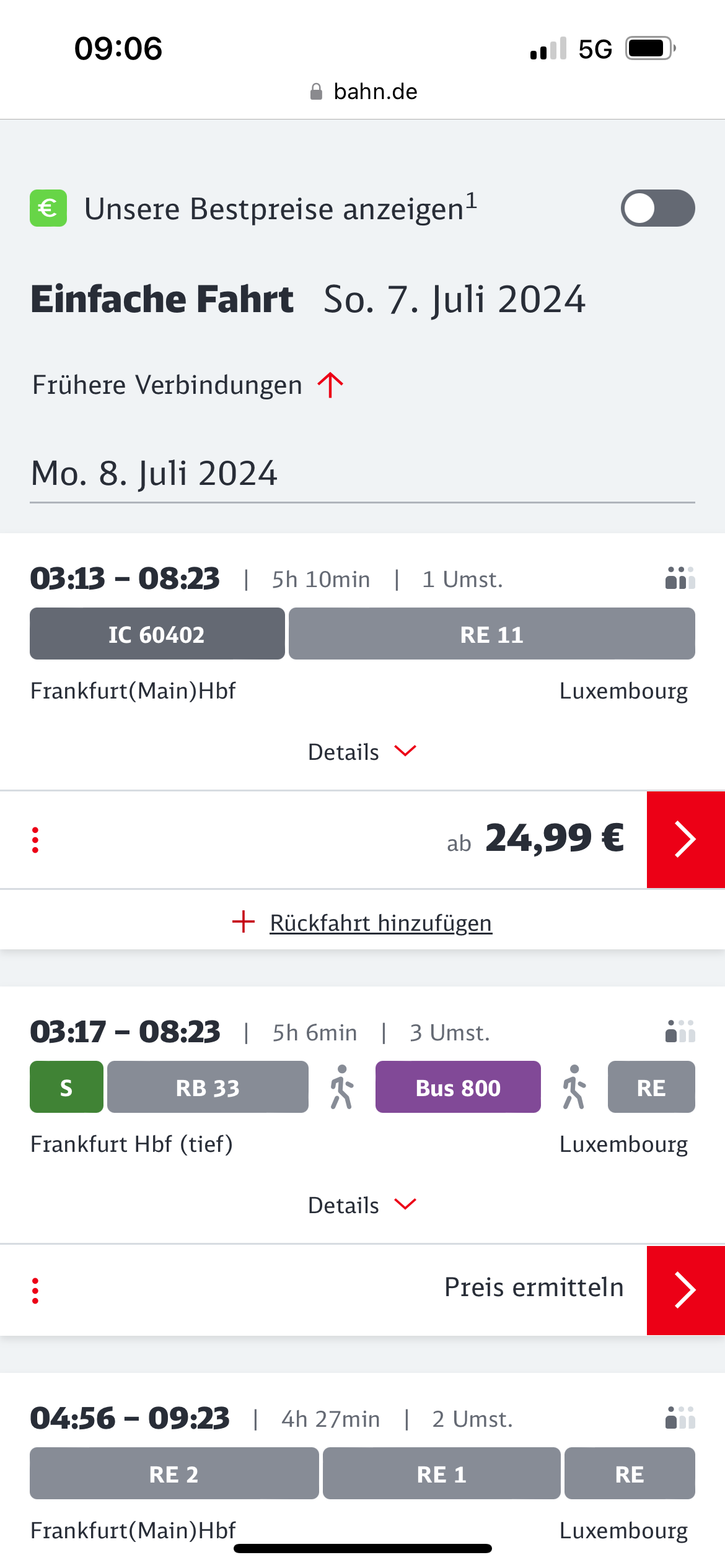Load Frühere Verbindungen
The height and width of the screenshot is (1568, 725).
click(x=188, y=385)
